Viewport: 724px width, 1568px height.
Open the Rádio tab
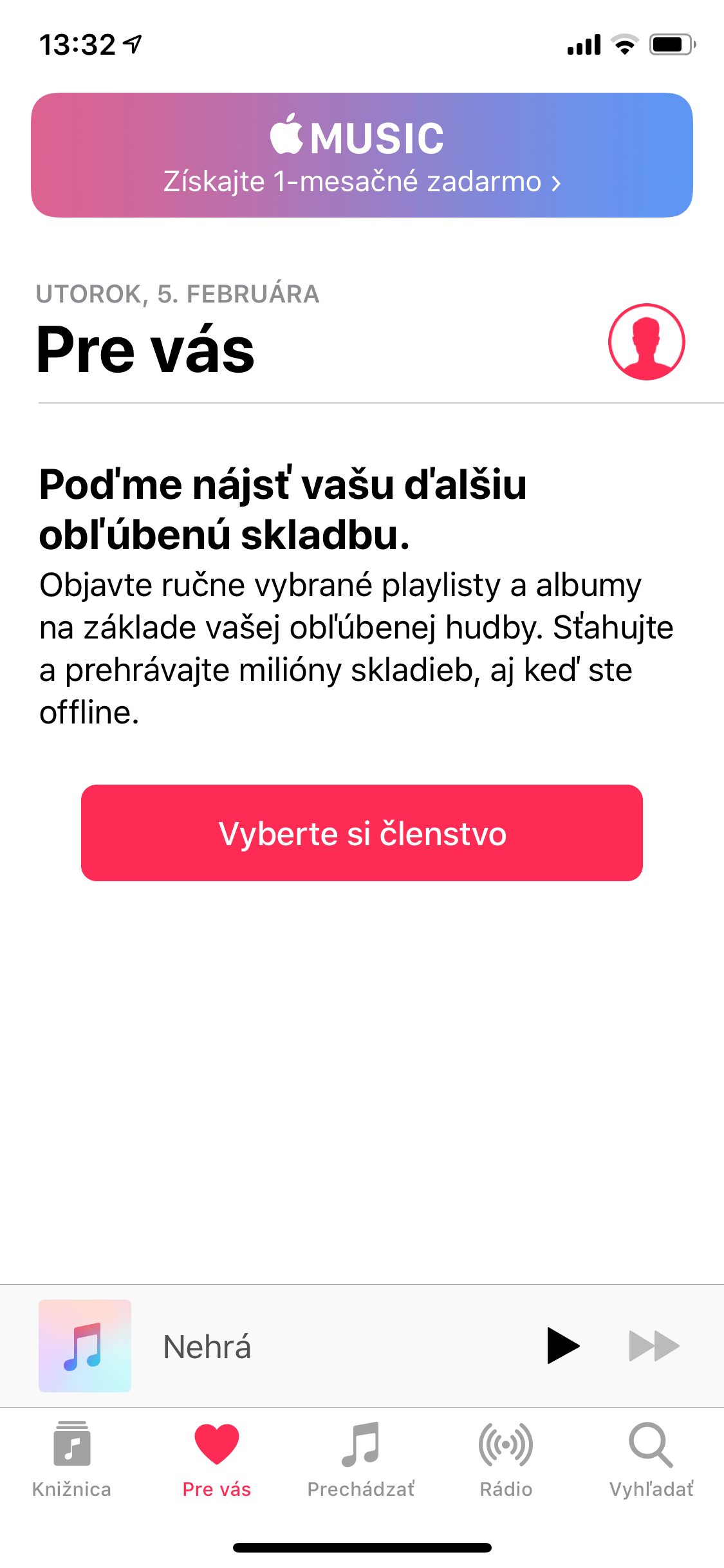[506, 1460]
